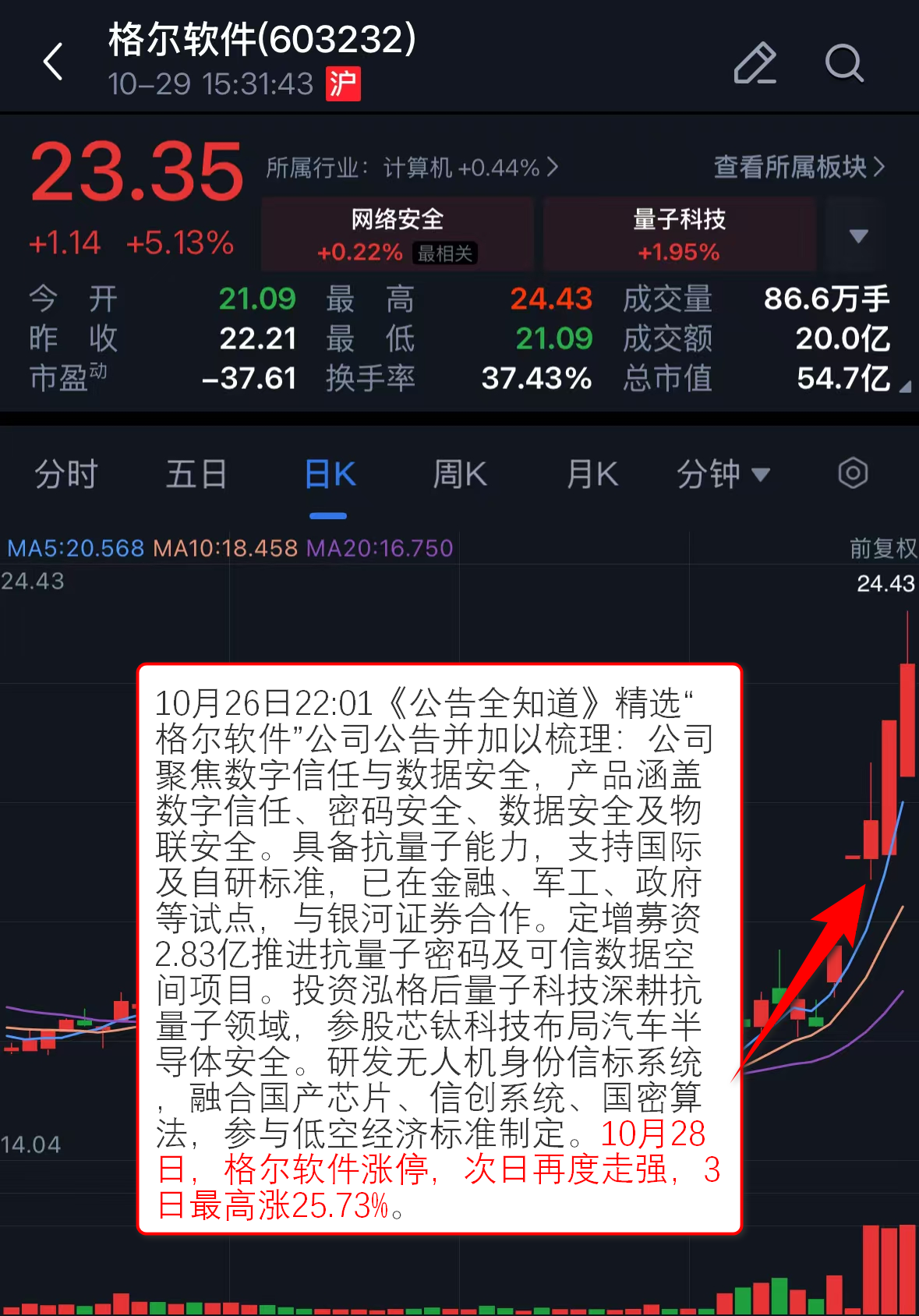Change the 前复权 adjustment mode
919x1316 pixels.
882,548
